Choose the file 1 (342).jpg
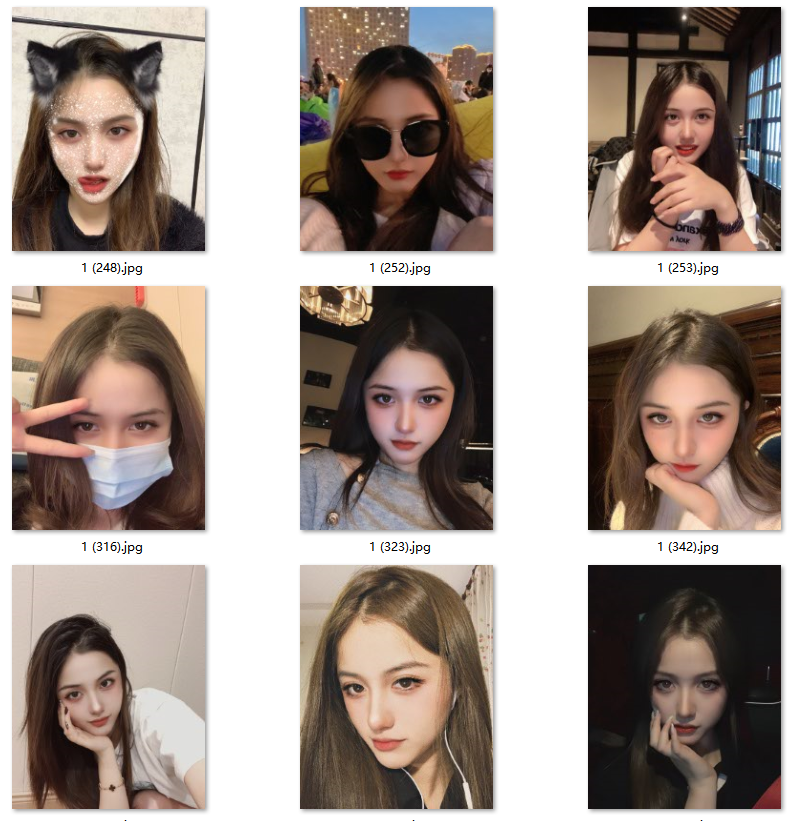Viewport: 790px width, 821px height. pyautogui.click(x=684, y=408)
